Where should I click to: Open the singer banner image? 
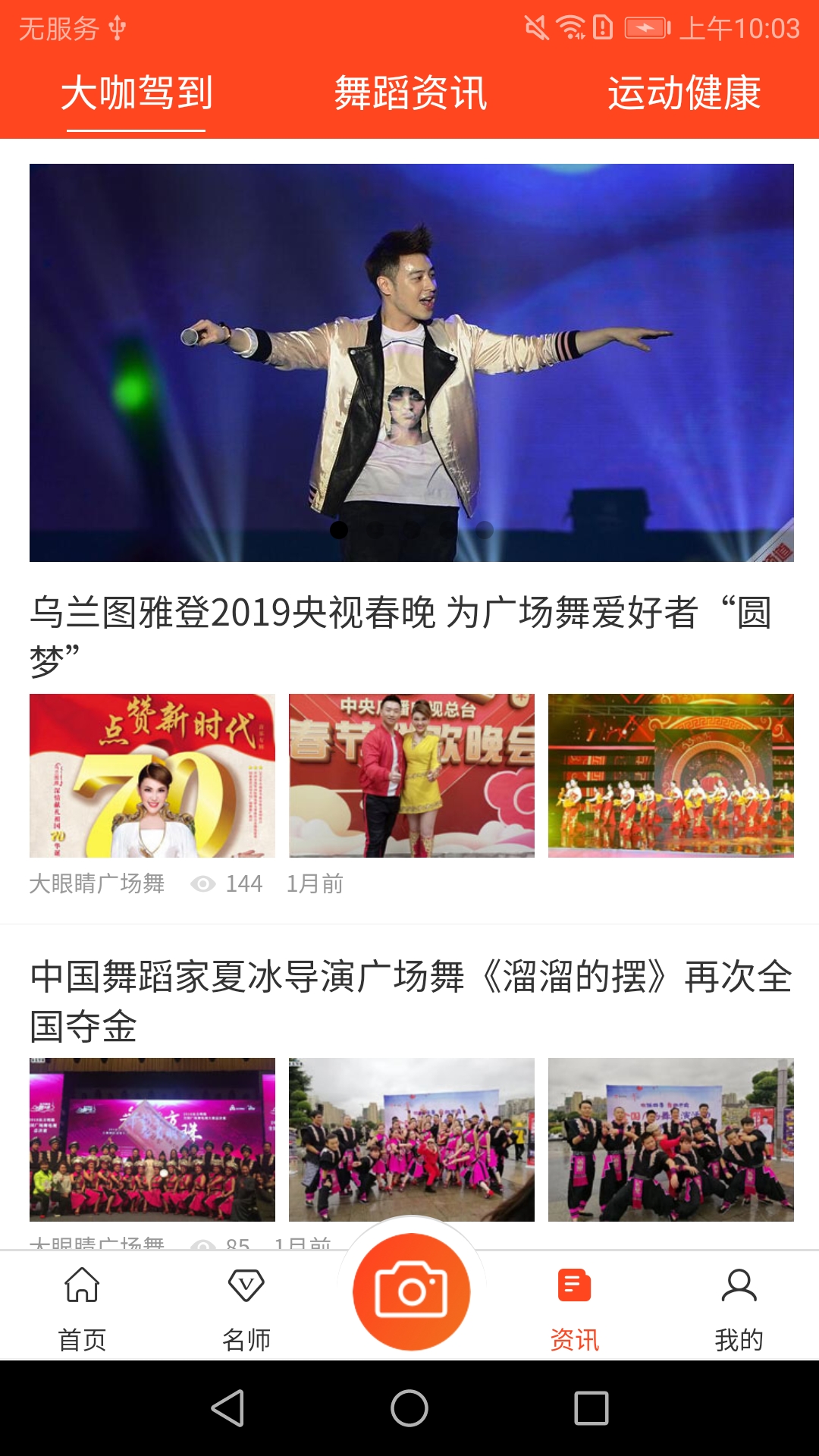click(x=411, y=362)
